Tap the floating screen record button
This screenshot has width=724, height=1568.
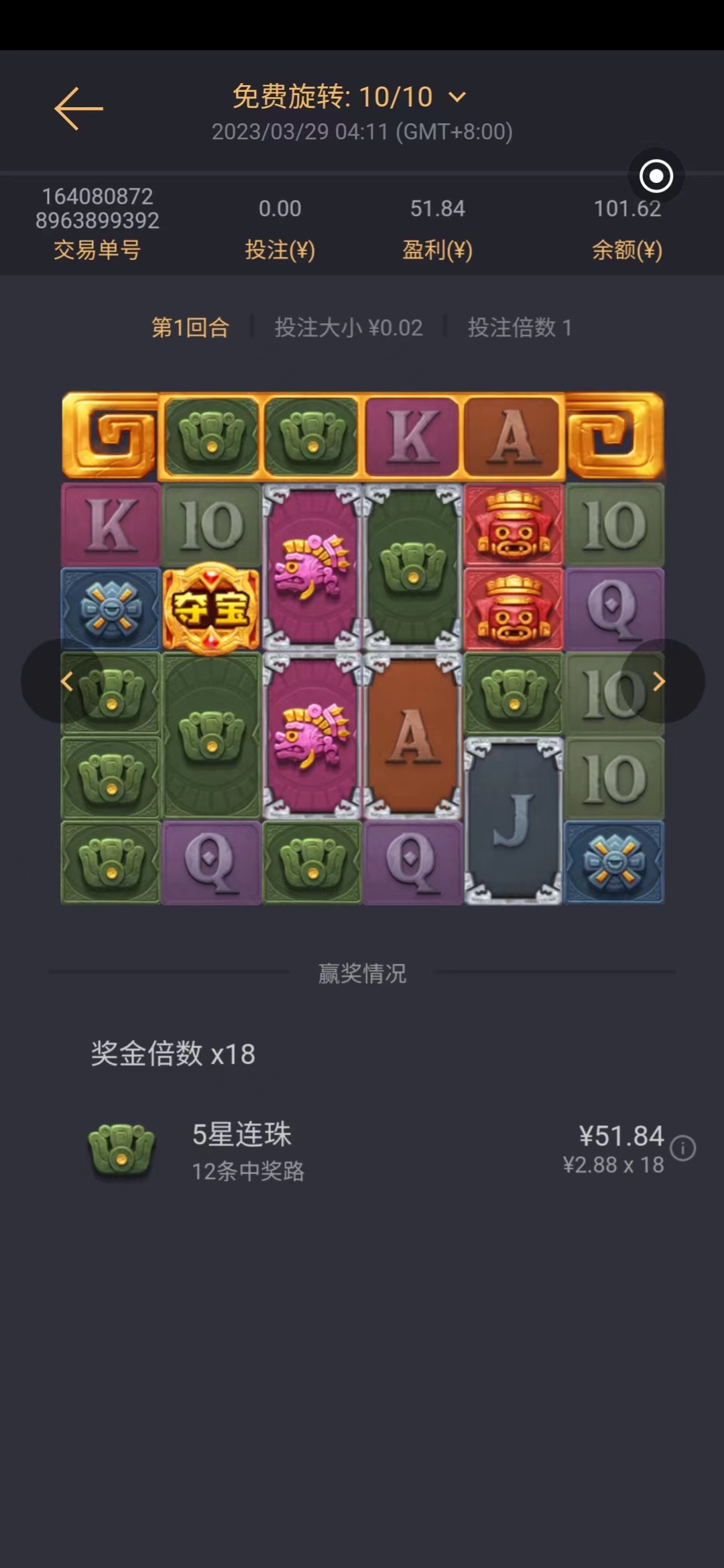pyautogui.click(x=656, y=176)
